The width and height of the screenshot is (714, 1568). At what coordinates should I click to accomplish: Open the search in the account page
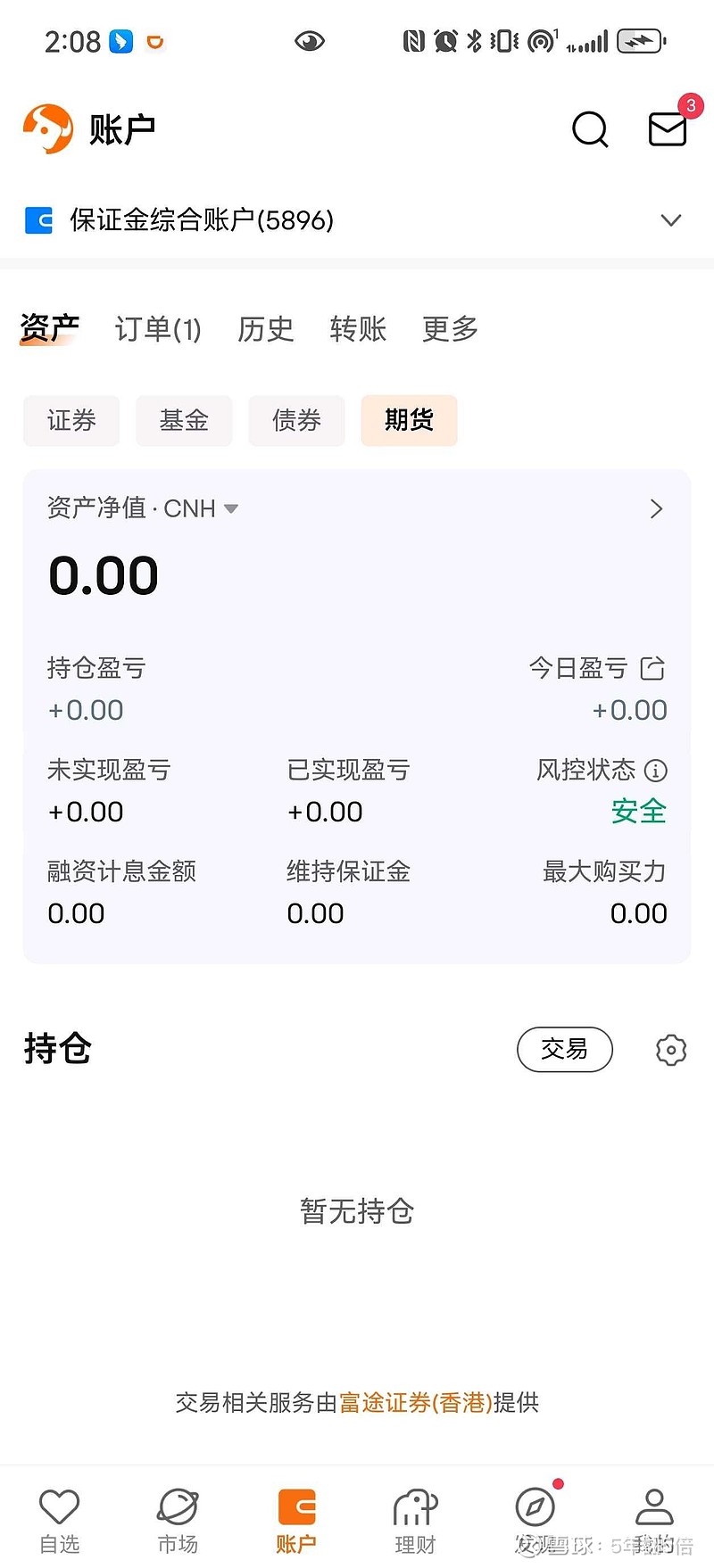[x=590, y=129]
